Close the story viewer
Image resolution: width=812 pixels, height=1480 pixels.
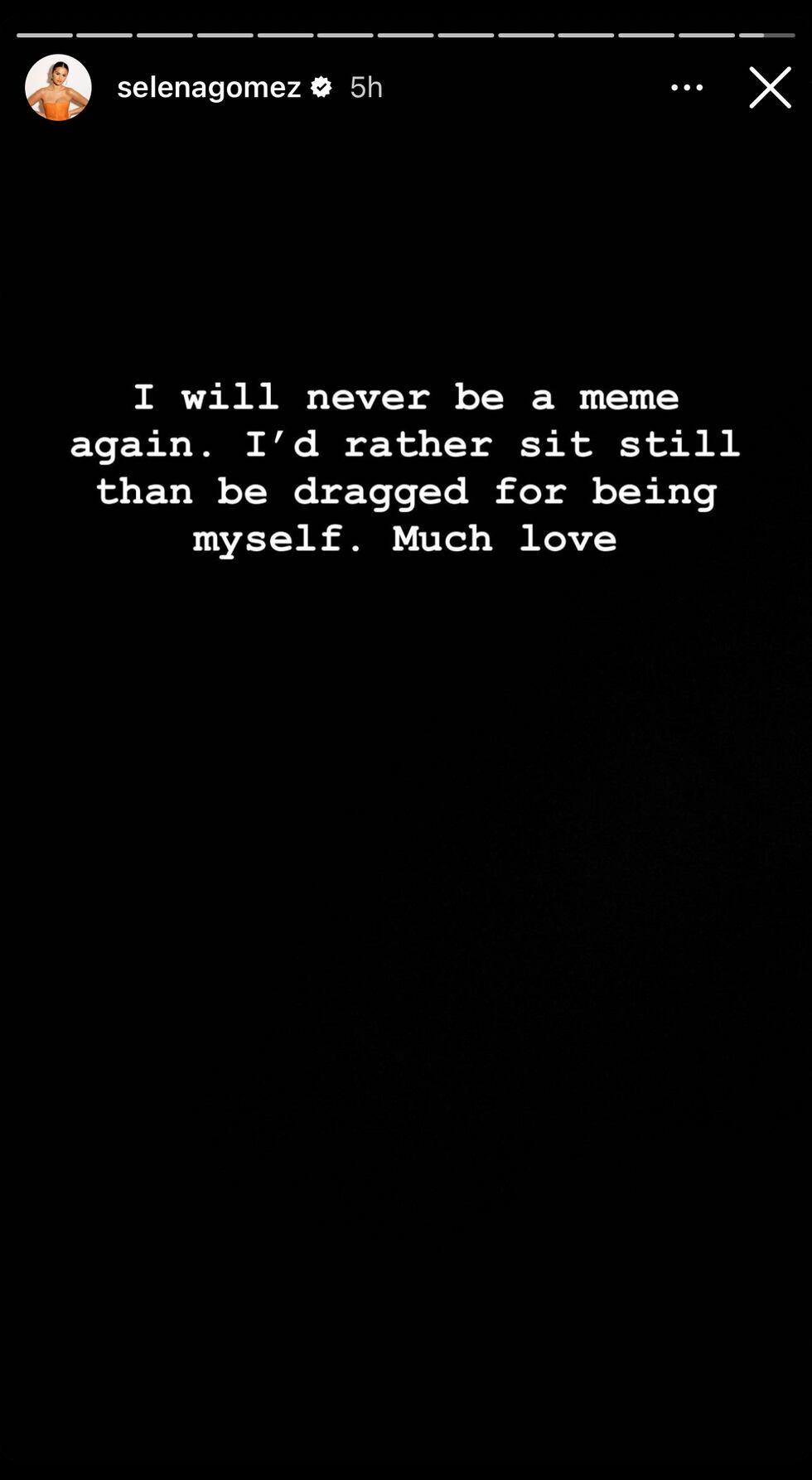pyautogui.click(x=770, y=88)
